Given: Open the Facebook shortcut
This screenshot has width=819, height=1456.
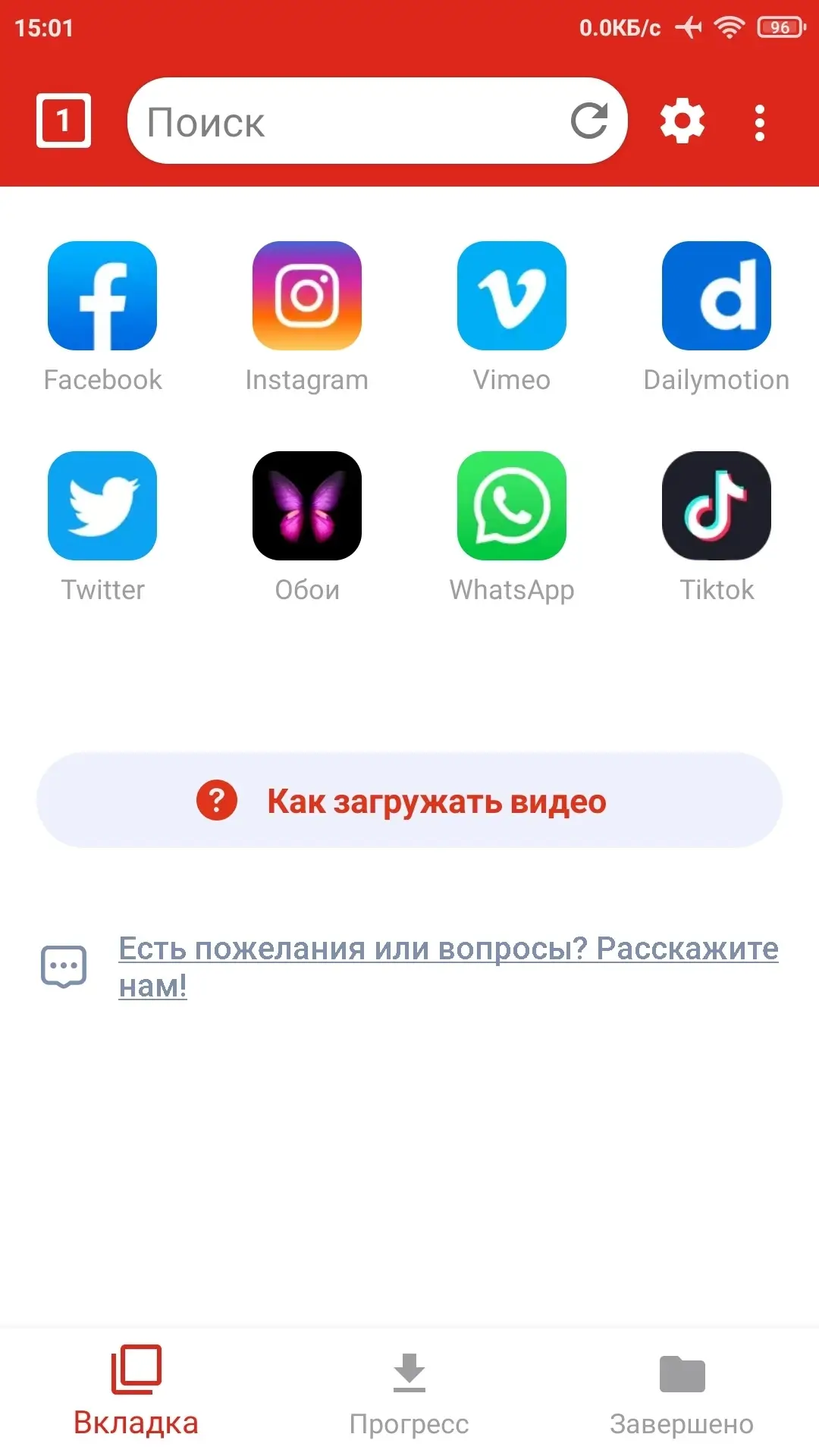Looking at the screenshot, I should click(x=102, y=296).
